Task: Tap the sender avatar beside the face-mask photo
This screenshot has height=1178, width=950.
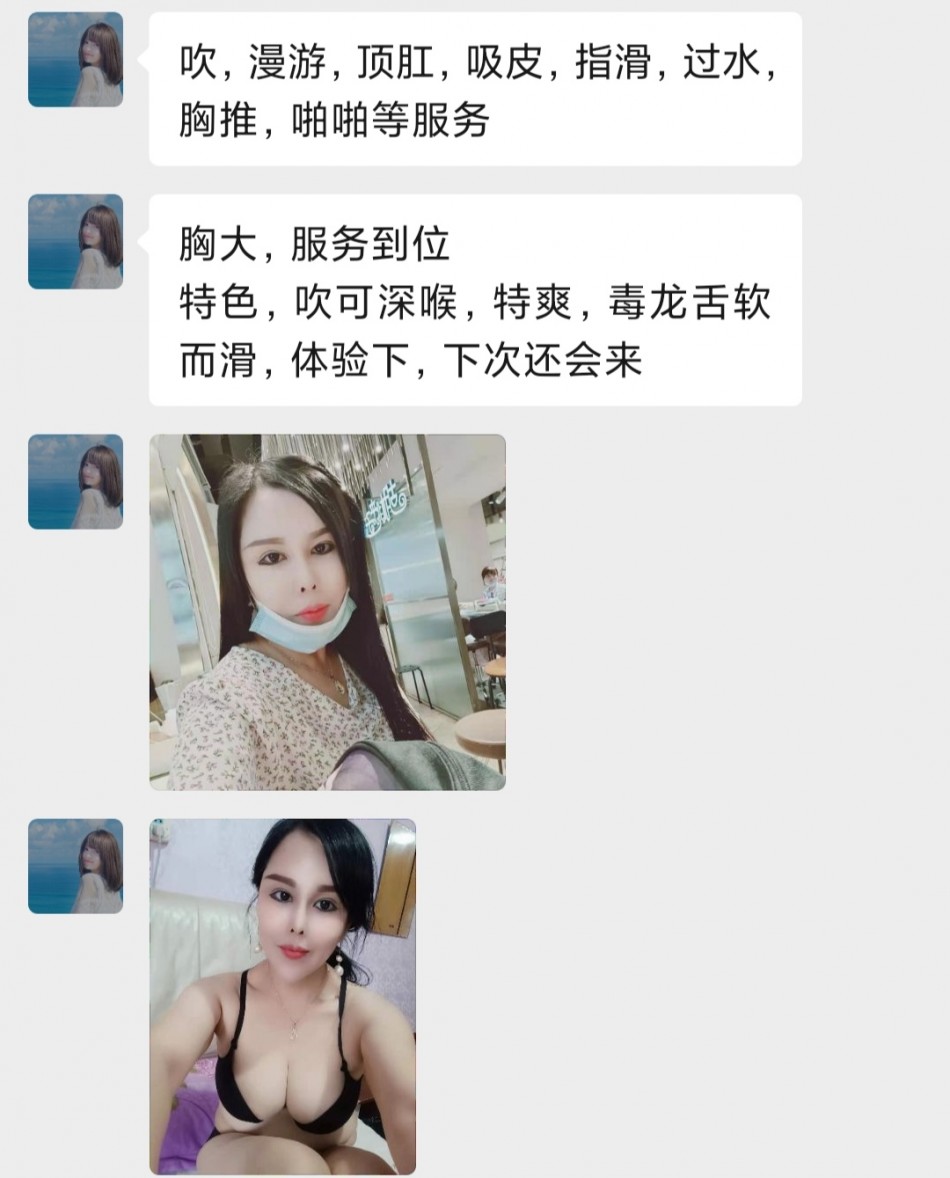Action: click(x=76, y=481)
